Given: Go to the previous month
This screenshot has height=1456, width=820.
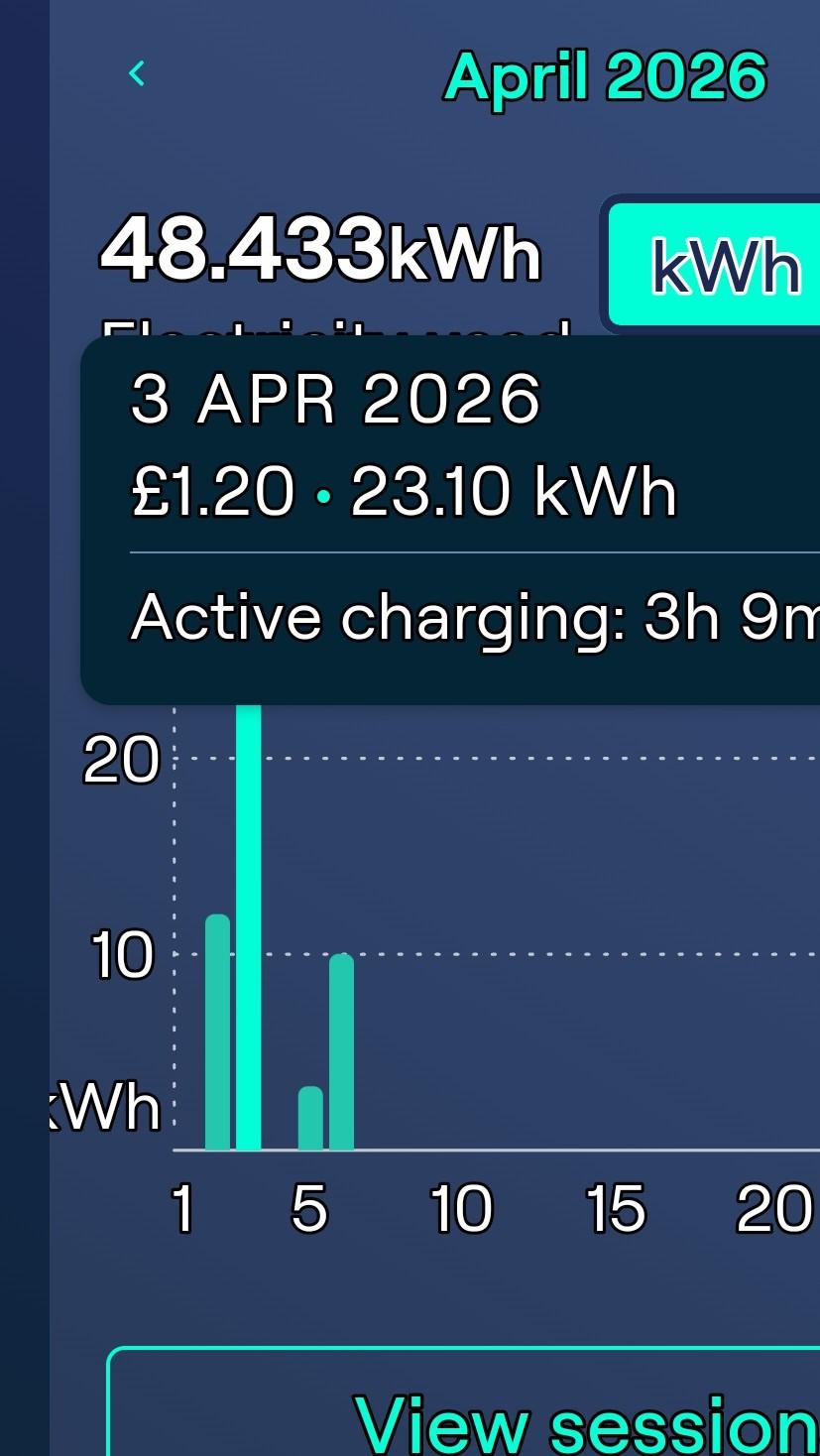Looking at the screenshot, I should [x=137, y=73].
